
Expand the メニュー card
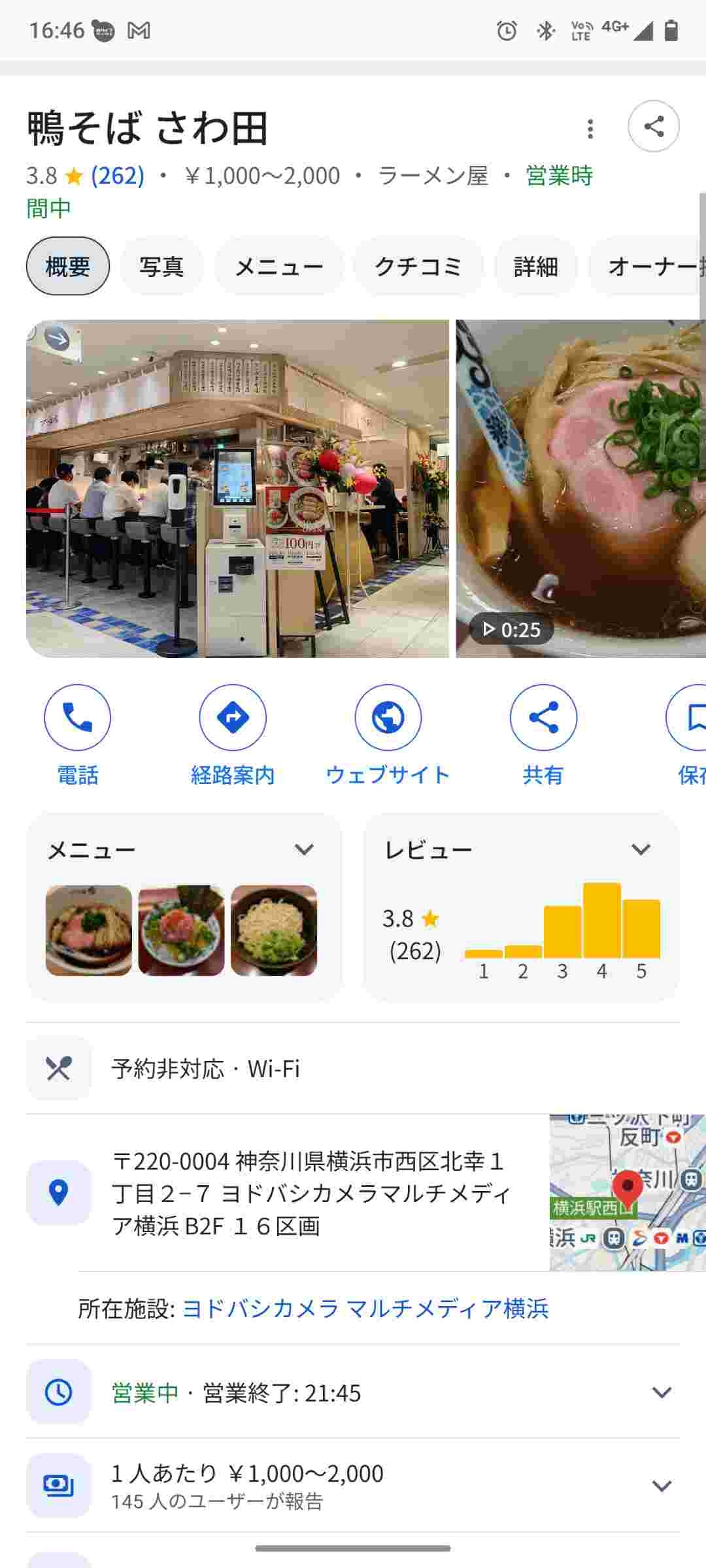304,850
